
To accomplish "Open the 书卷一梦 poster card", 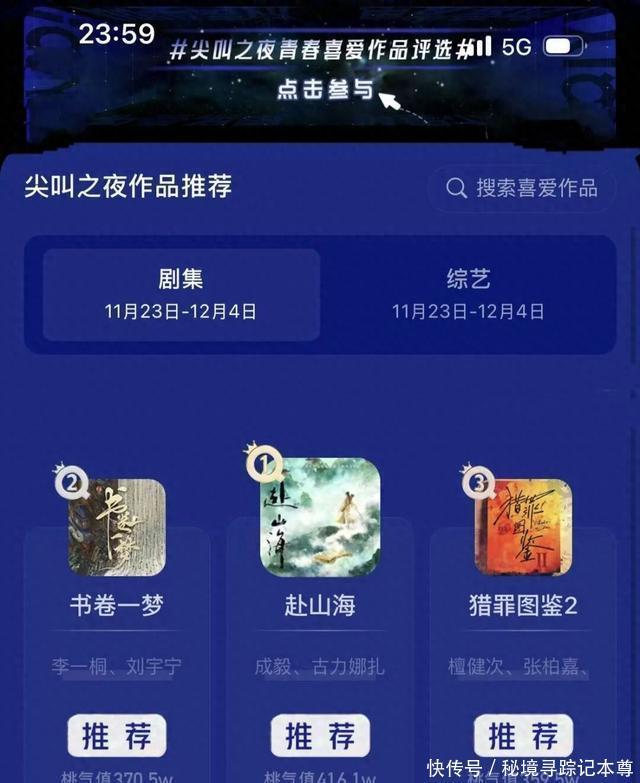I will (117, 527).
